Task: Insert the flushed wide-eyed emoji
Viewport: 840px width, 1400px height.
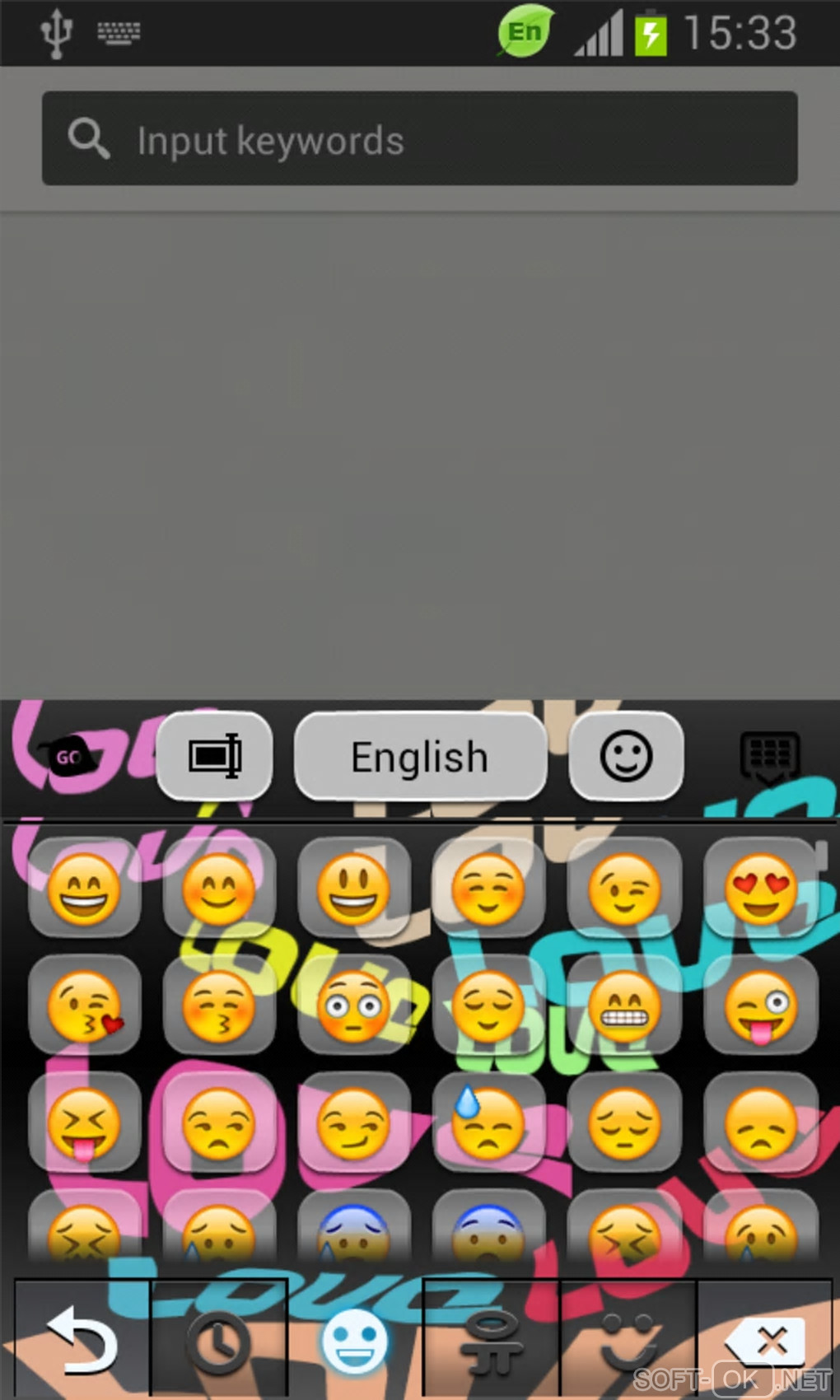Action: pos(353,1006)
